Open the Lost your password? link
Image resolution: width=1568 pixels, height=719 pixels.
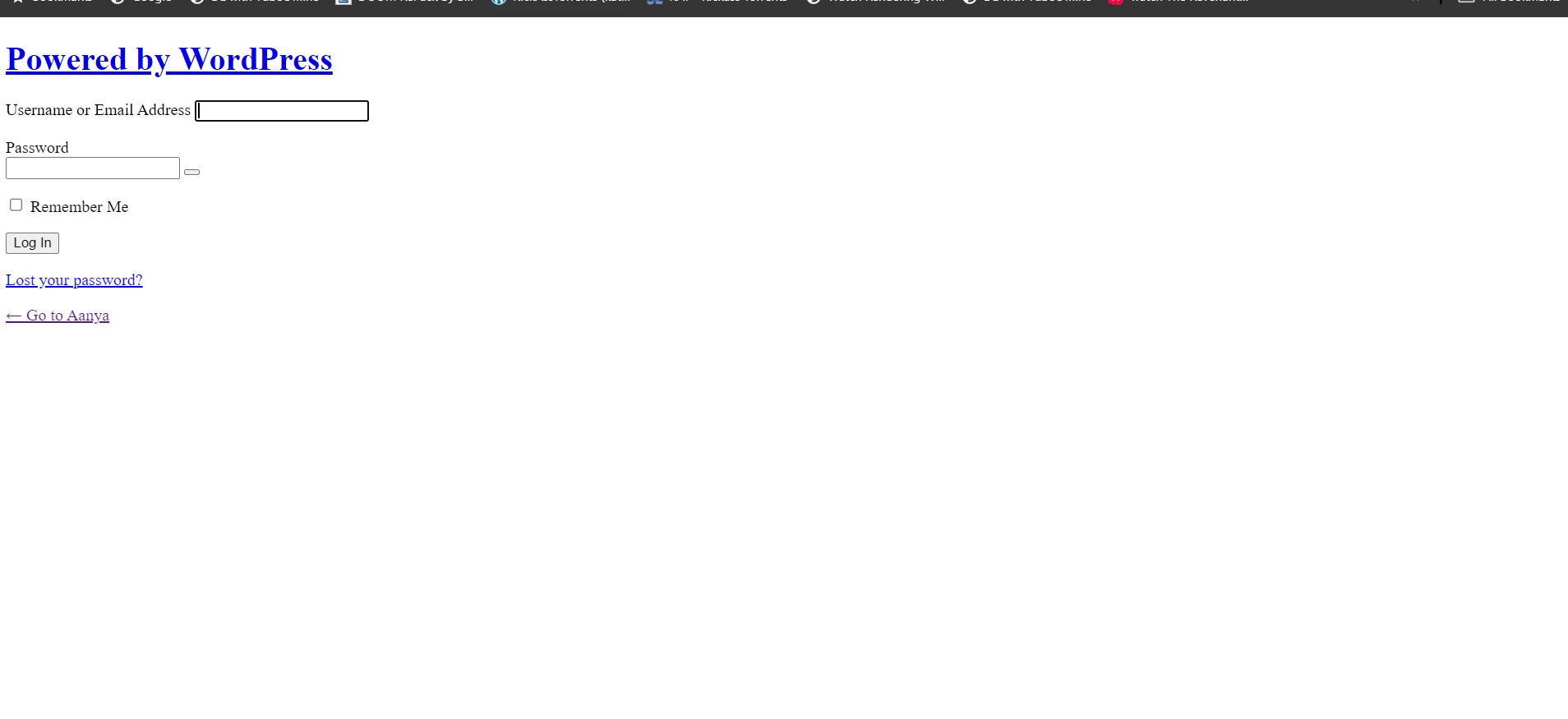click(x=74, y=280)
